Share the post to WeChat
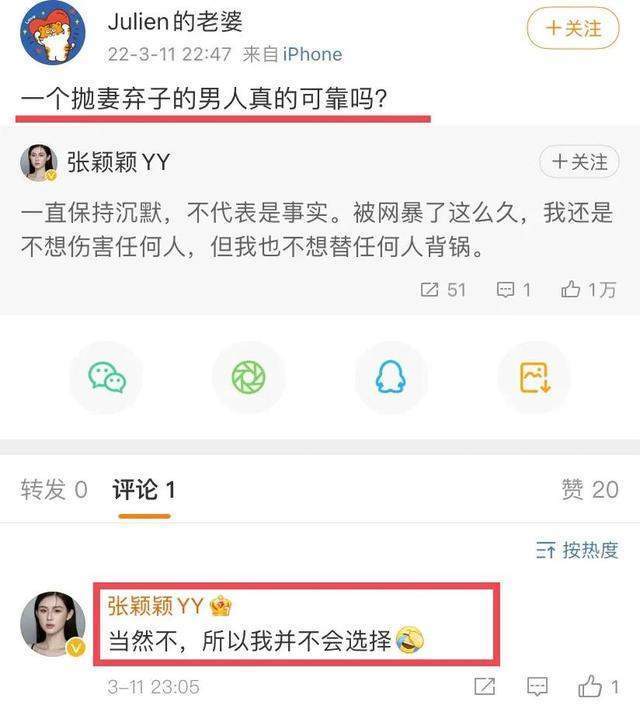This screenshot has height=705, width=640. [x=106, y=377]
